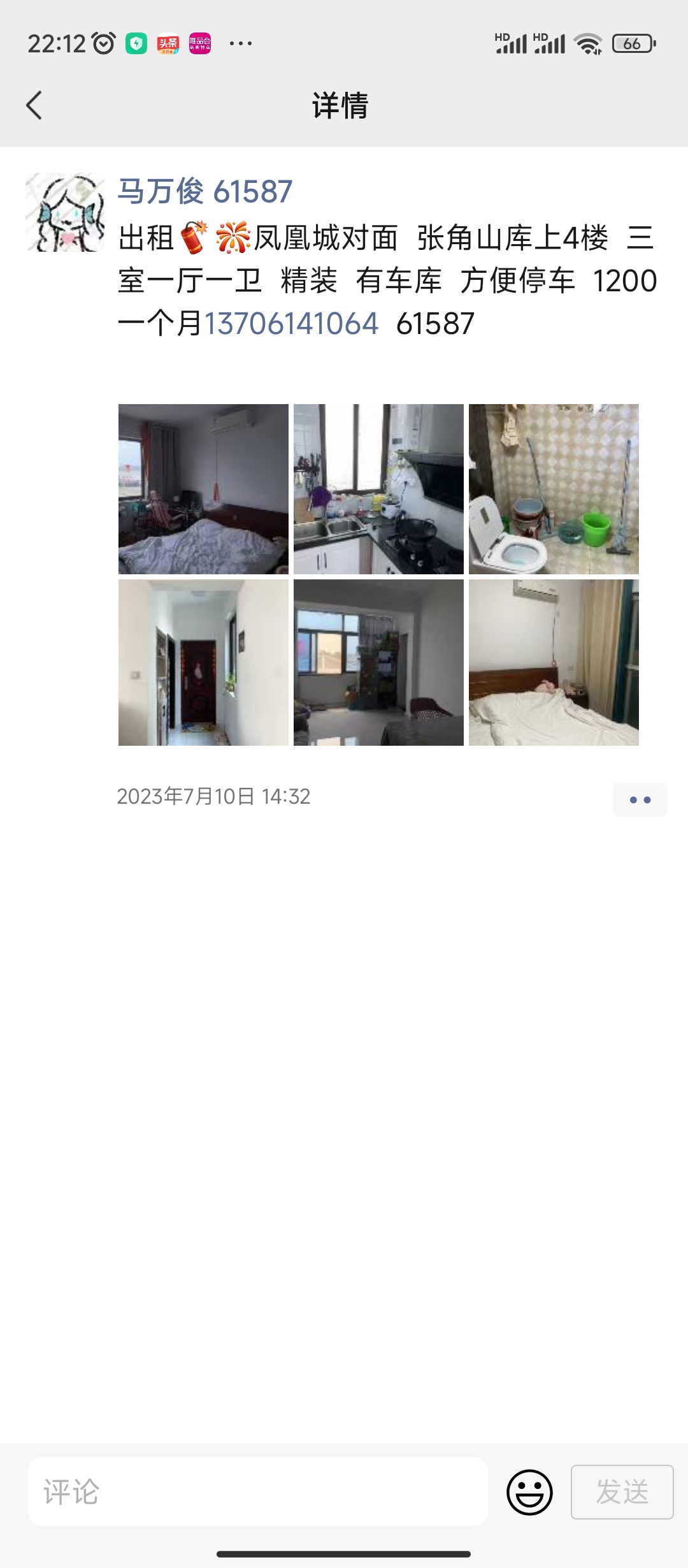View the hallway photo with red door

point(203,662)
